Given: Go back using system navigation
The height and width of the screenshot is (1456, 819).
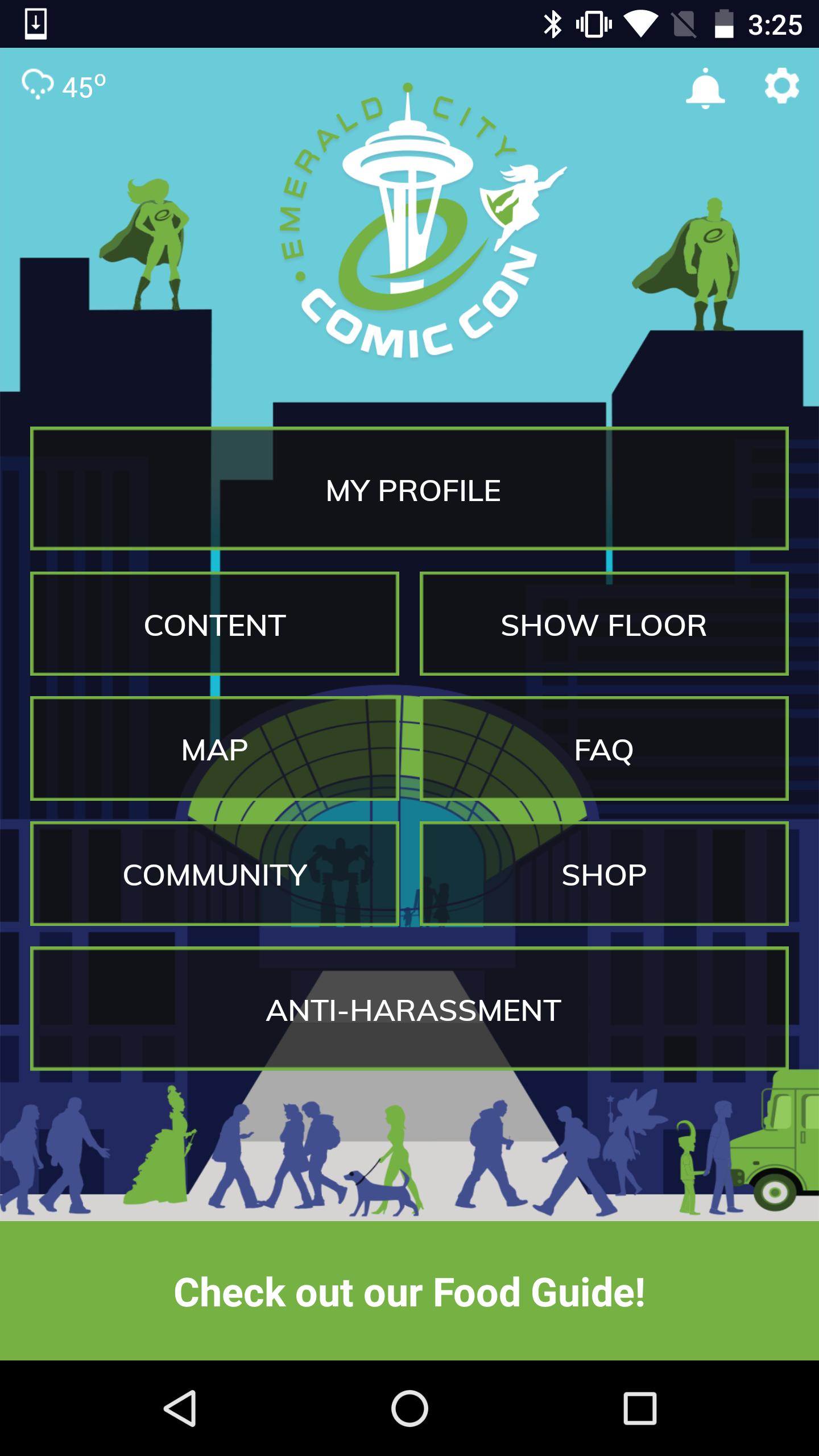Looking at the screenshot, I should click(x=180, y=1408).
